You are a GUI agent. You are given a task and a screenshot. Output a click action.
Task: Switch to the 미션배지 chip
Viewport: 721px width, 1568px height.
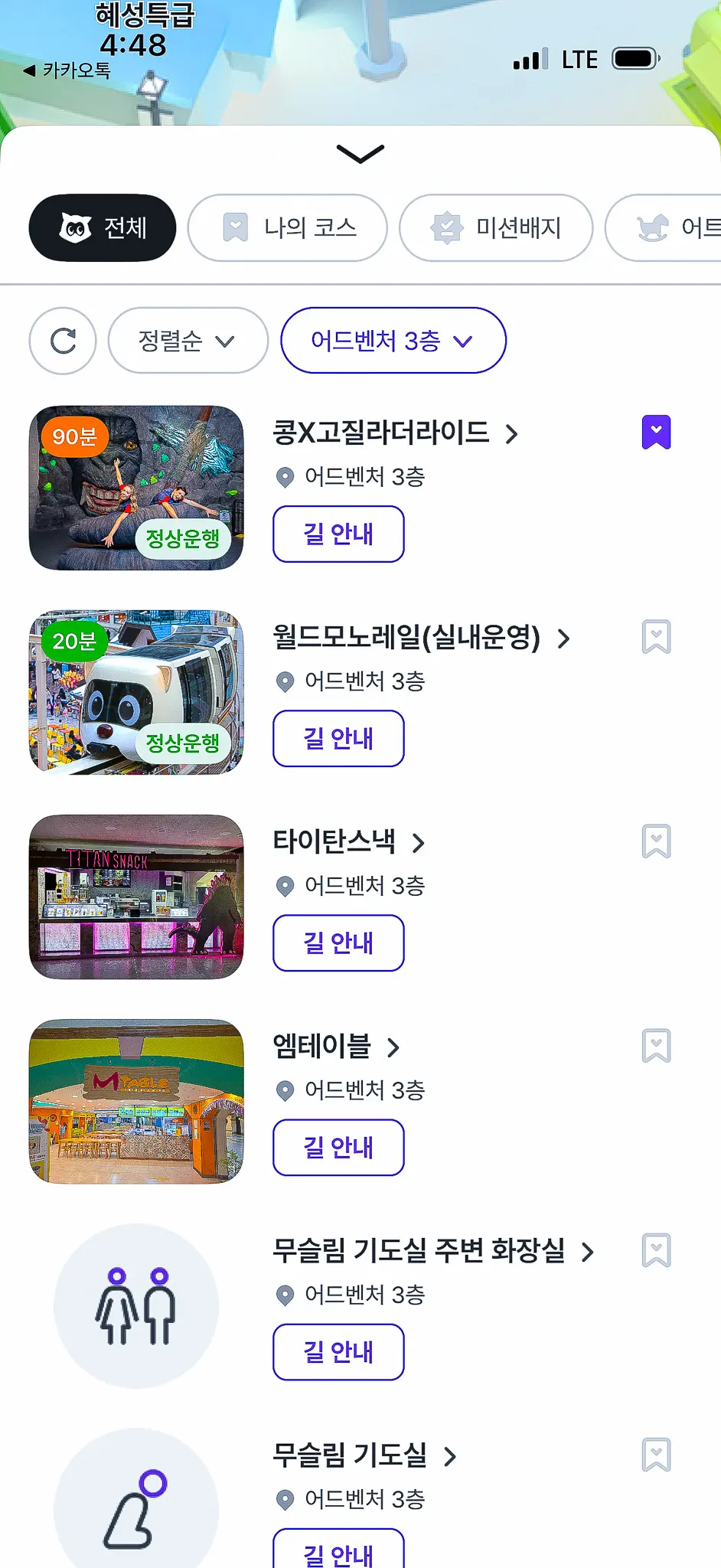pos(496,228)
